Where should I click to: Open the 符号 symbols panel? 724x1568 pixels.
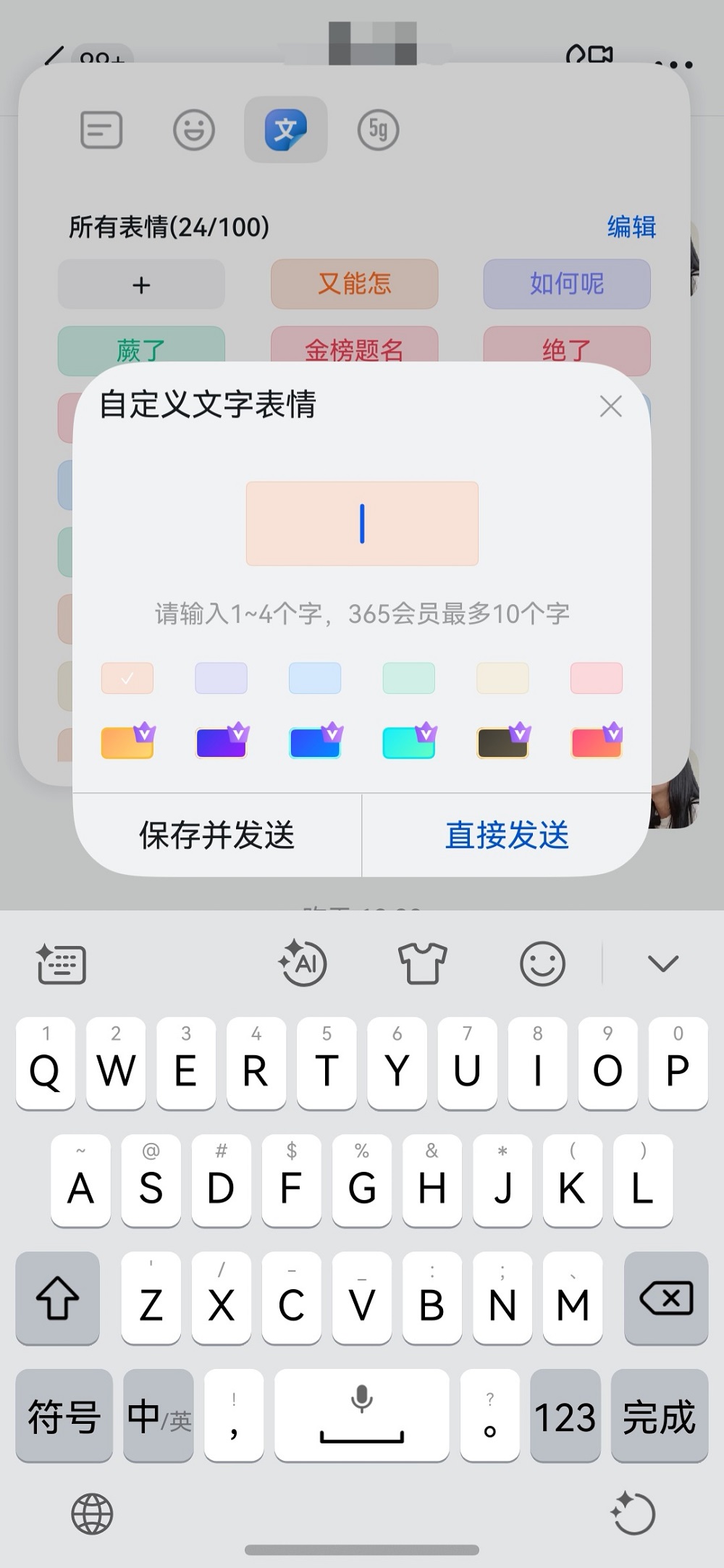64,1416
